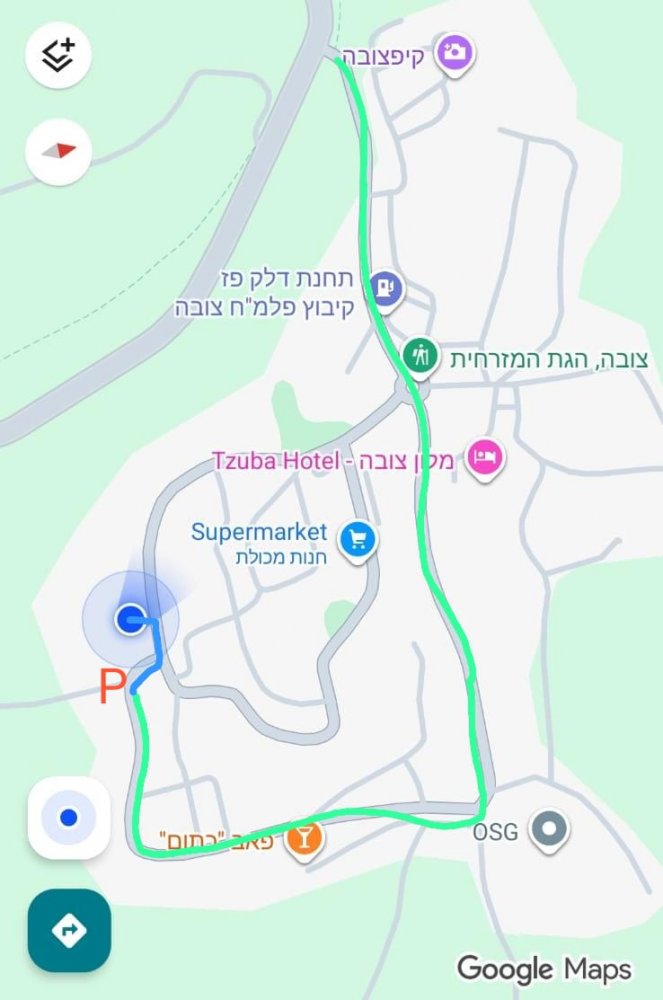Tap the compass to reset map orientation

59,151
